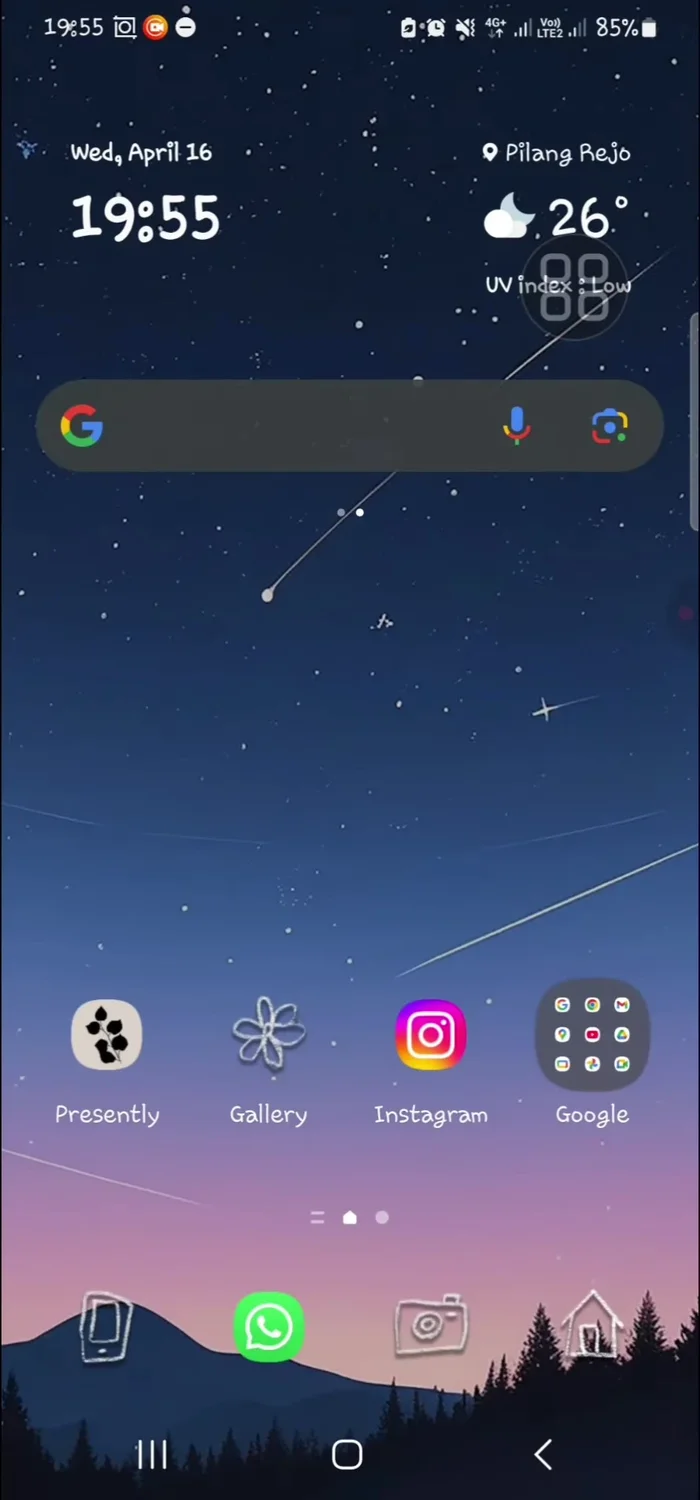Start Google voice search with the microphone
This screenshot has height=1500, width=700.
pos(516,427)
